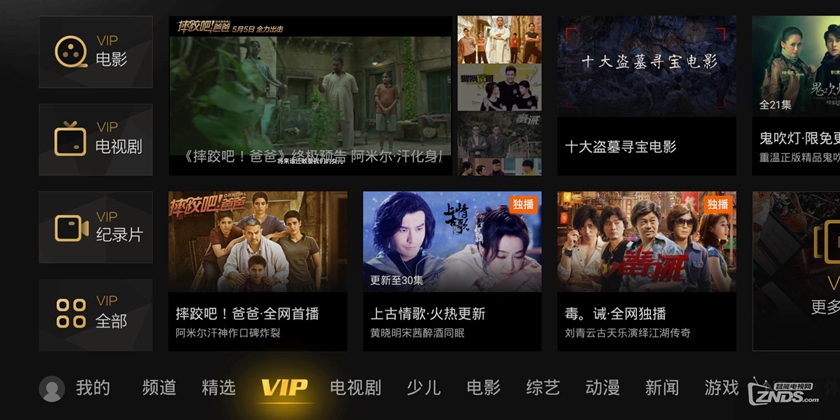Open the VIP 全部 category

pos(96,314)
